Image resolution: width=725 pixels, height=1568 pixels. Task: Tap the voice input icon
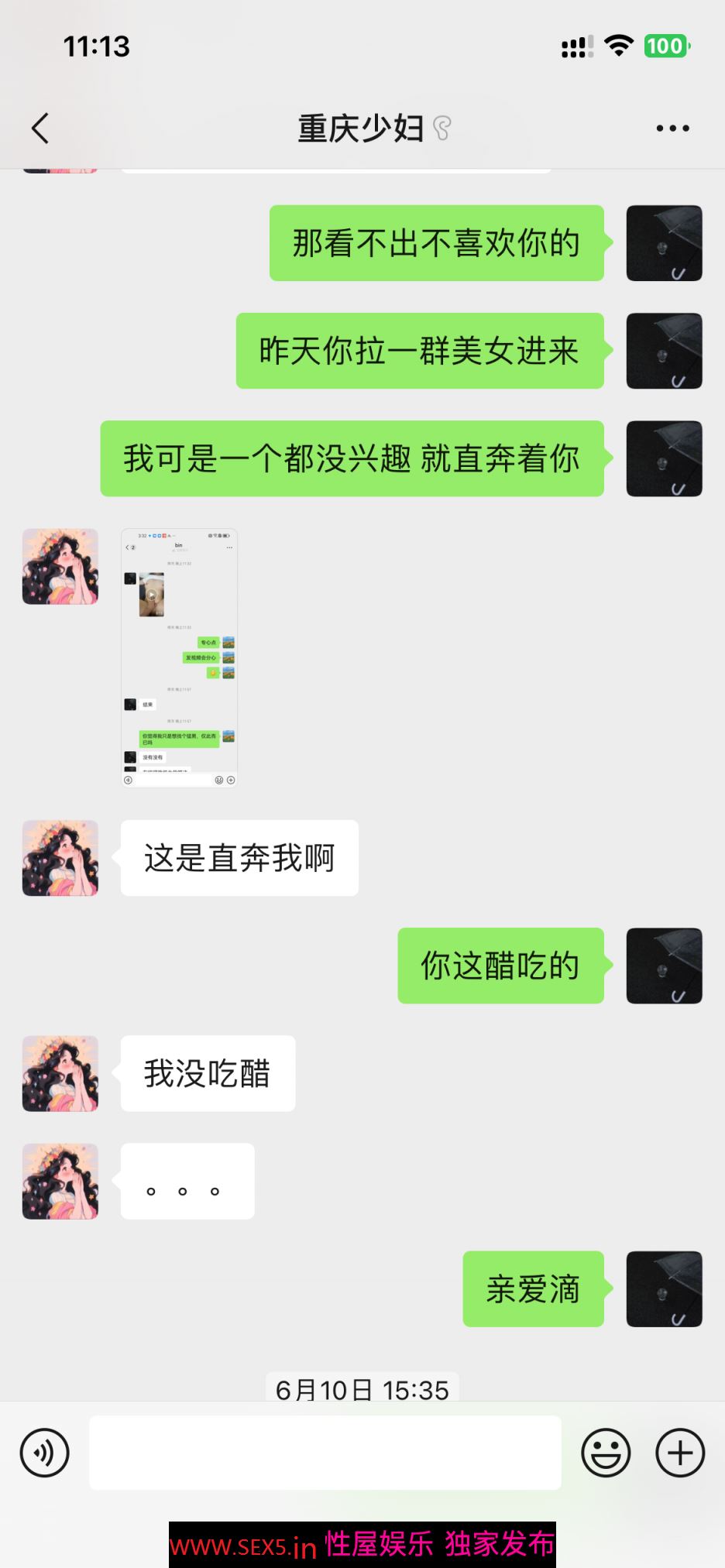45,1453
